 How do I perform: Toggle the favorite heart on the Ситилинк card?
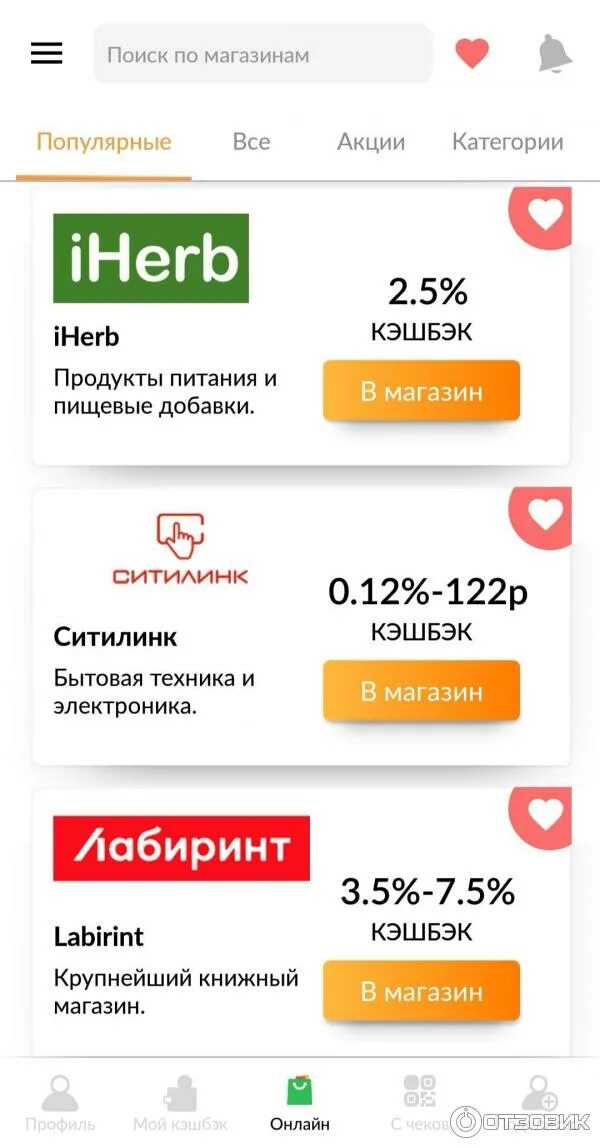coord(543,515)
